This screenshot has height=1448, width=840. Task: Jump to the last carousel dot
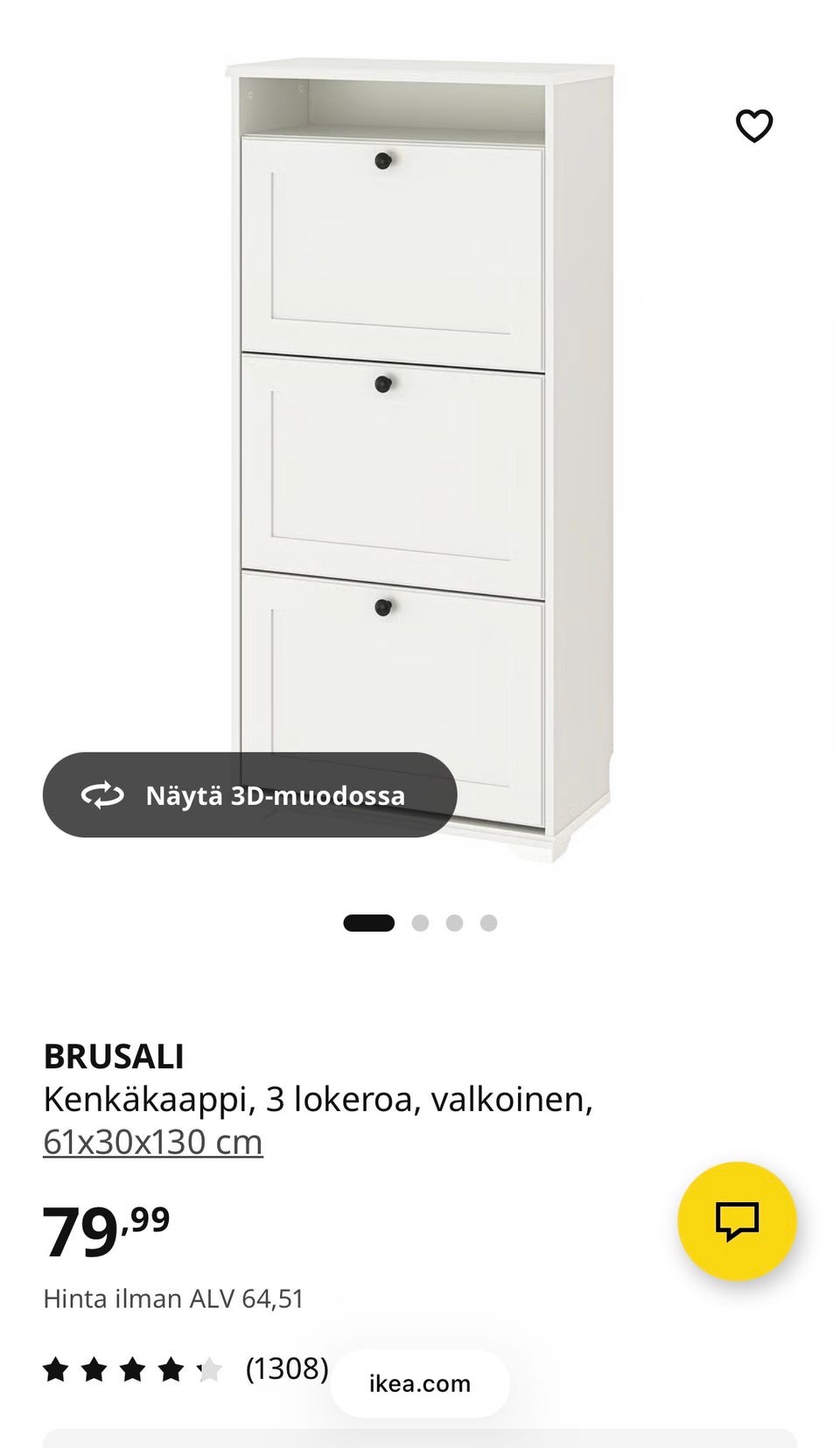pyautogui.click(x=487, y=922)
